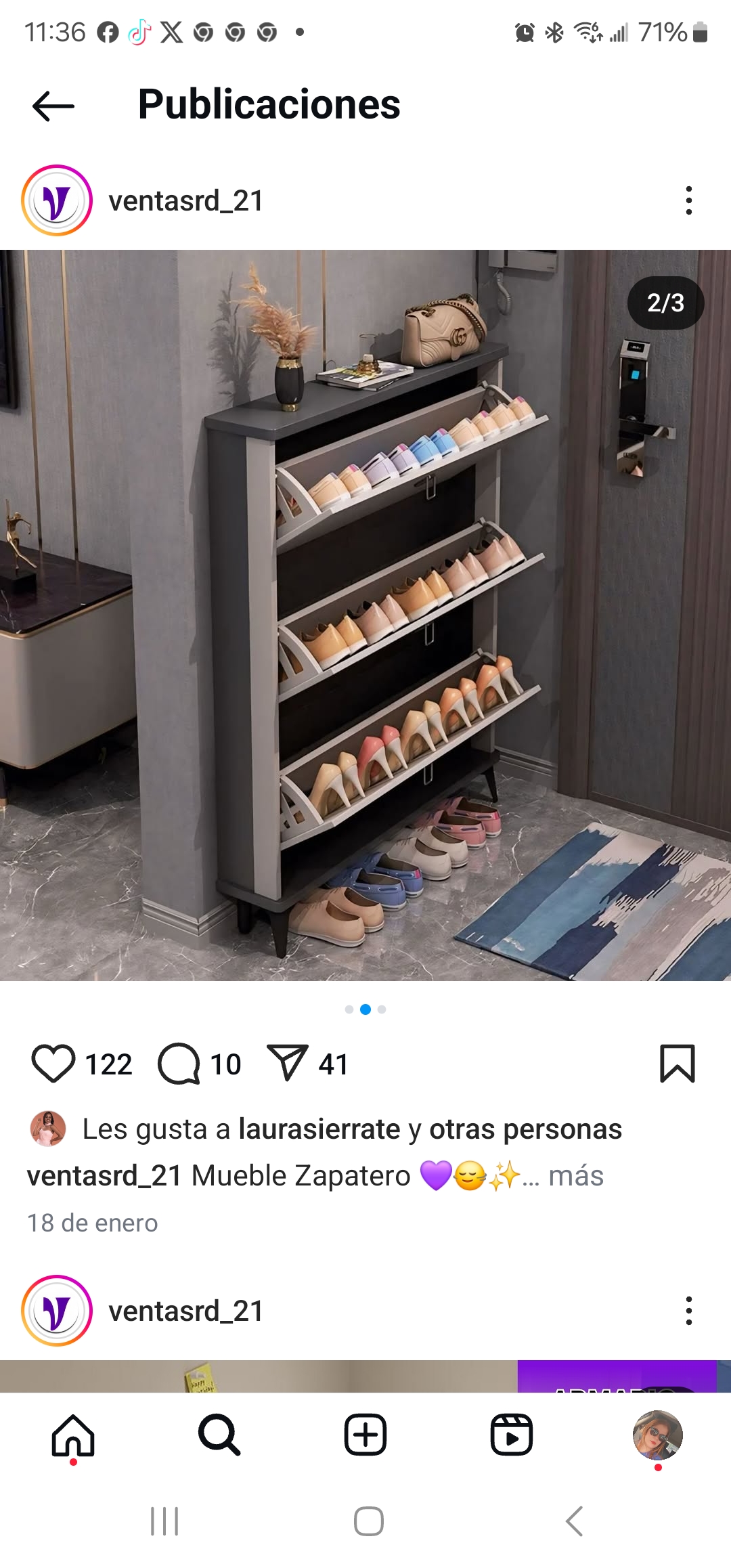The height and width of the screenshot is (1568, 731).
Task: Open the ventasrd_21 profile from the top post header
Action: [x=185, y=201]
